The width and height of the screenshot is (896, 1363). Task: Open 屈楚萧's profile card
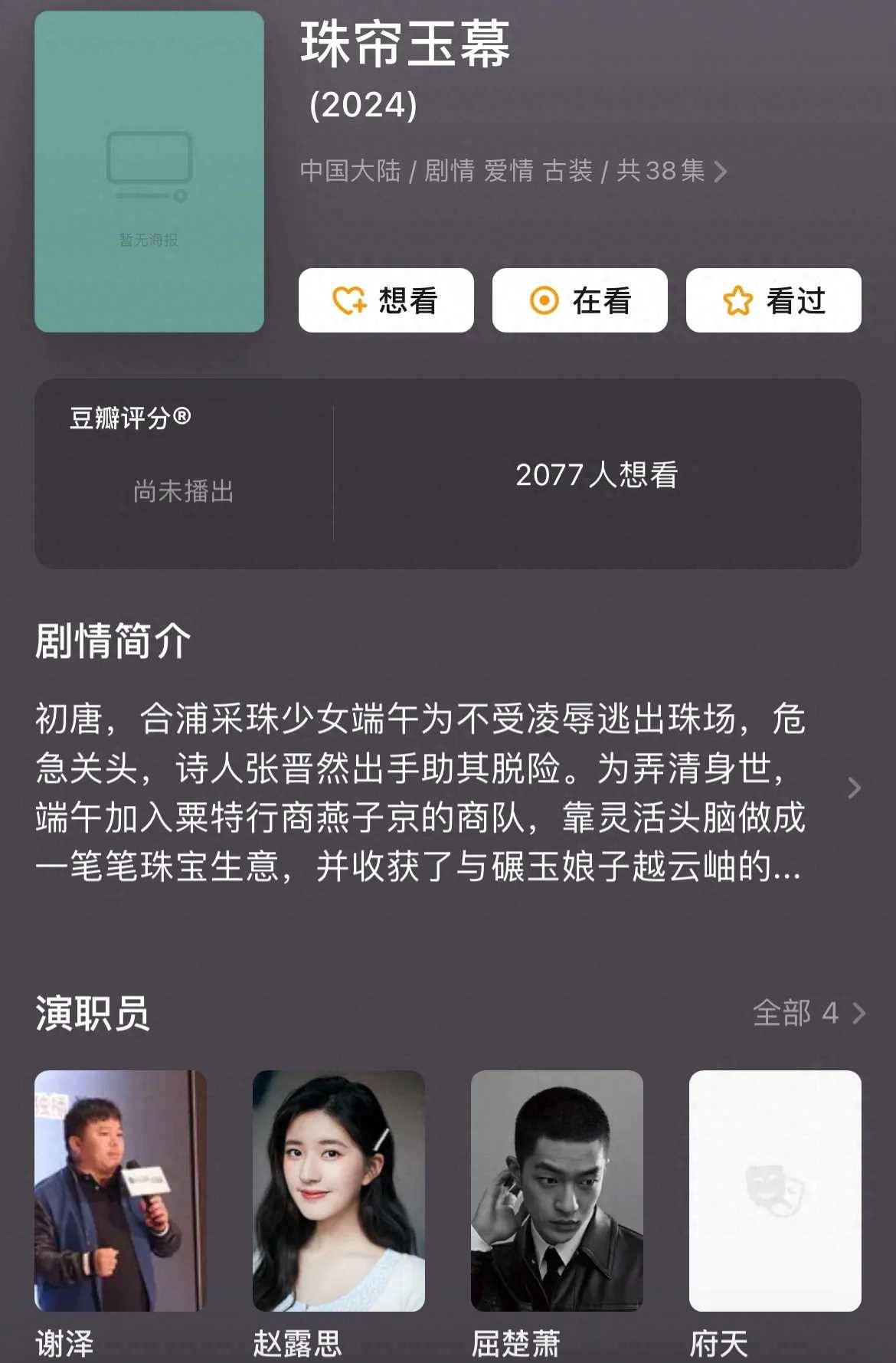(557, 1191)
